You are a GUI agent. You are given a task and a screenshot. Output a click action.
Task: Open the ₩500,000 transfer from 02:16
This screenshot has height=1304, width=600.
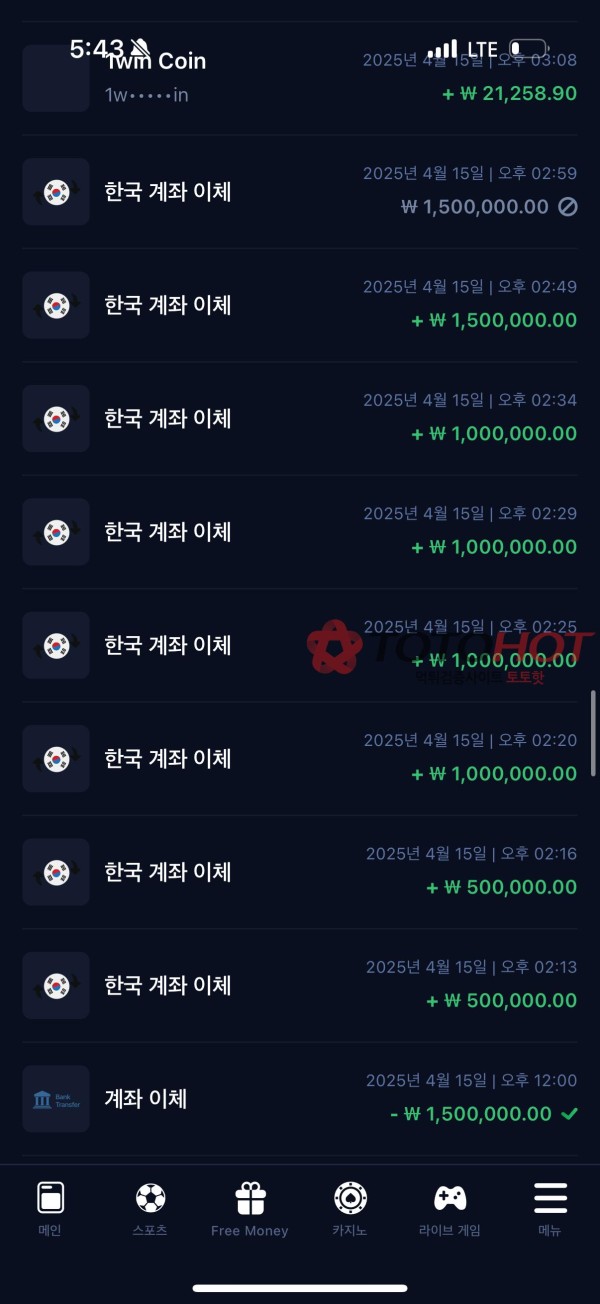point(300,871)
